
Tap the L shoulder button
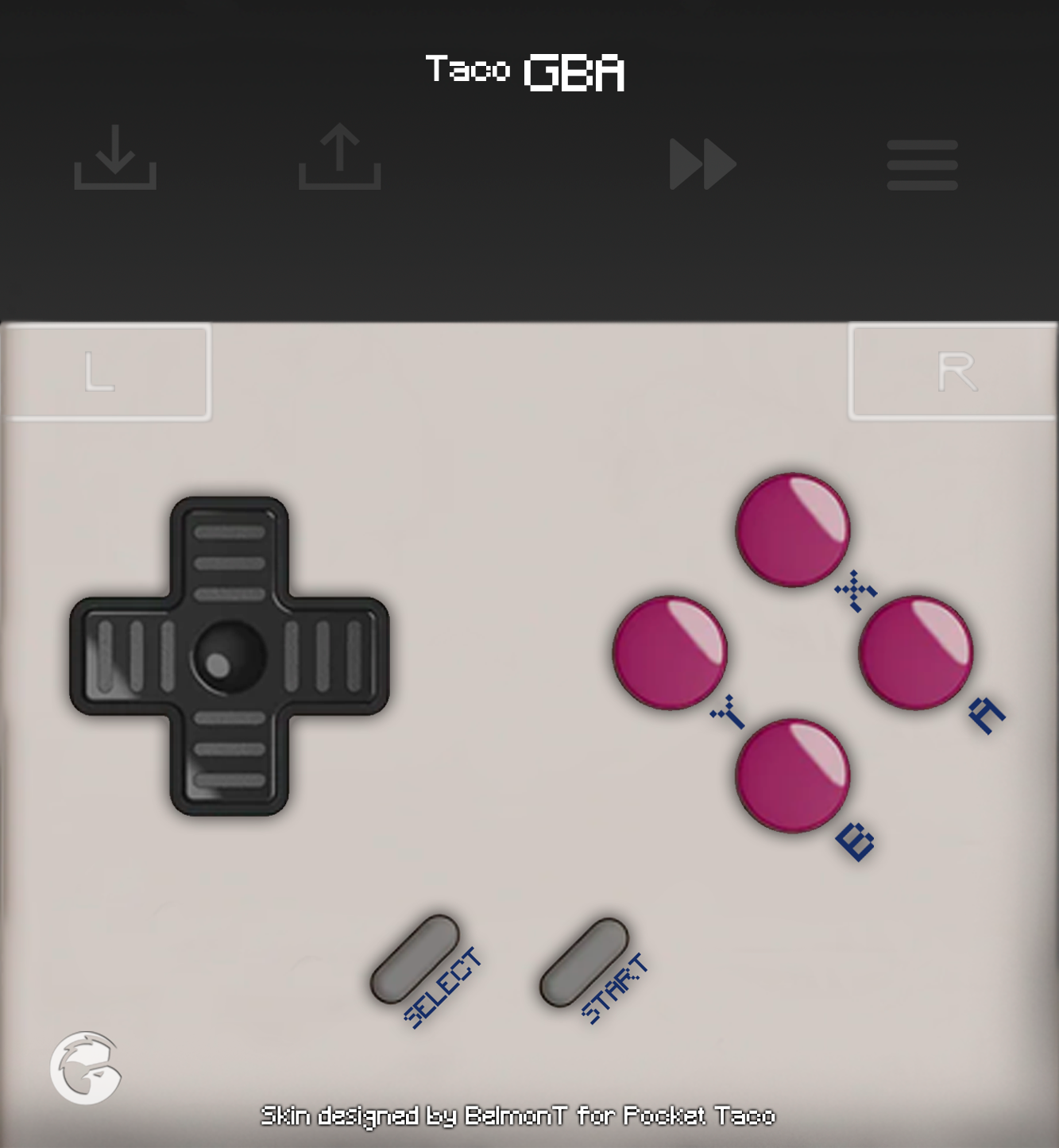coord(106,372)
